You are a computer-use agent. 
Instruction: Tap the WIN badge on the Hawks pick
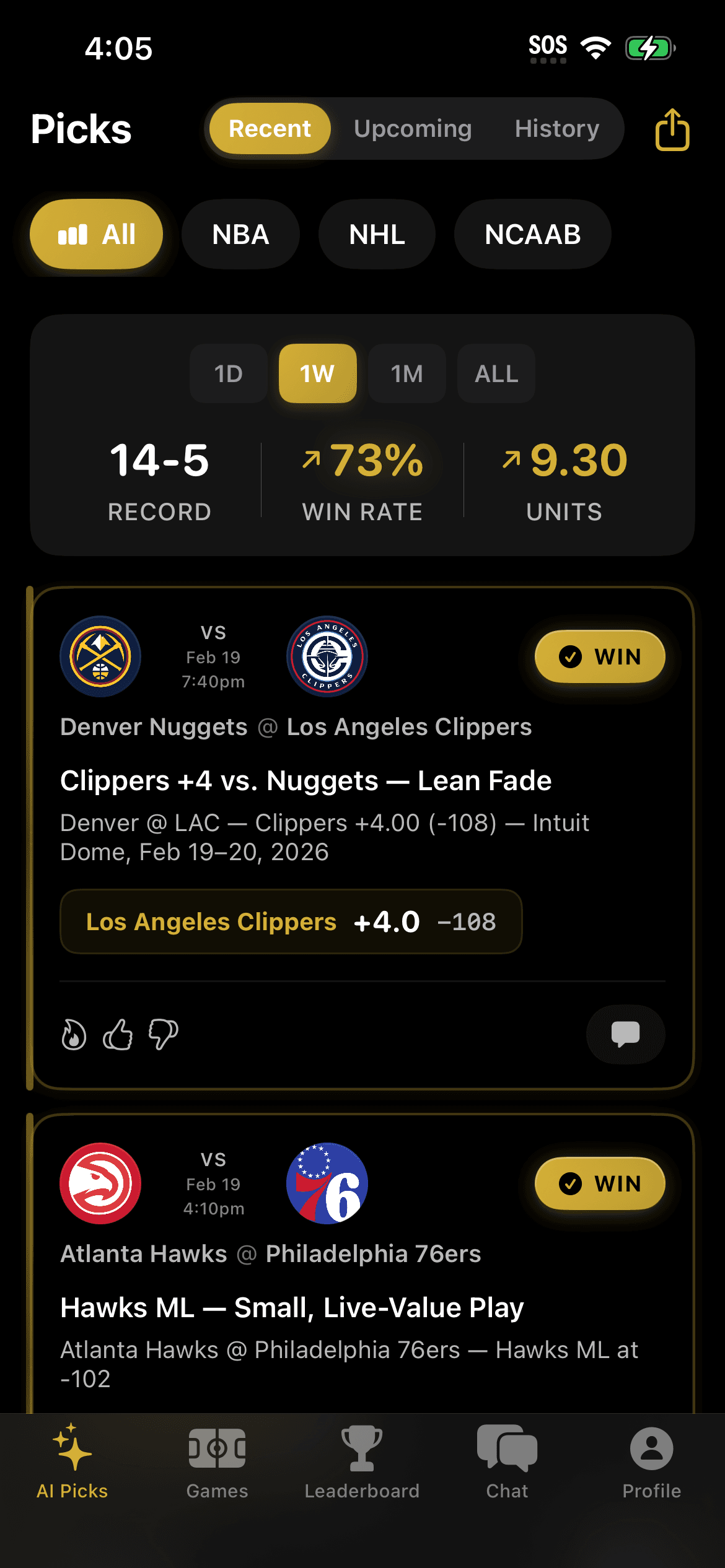click(600, 1183)
